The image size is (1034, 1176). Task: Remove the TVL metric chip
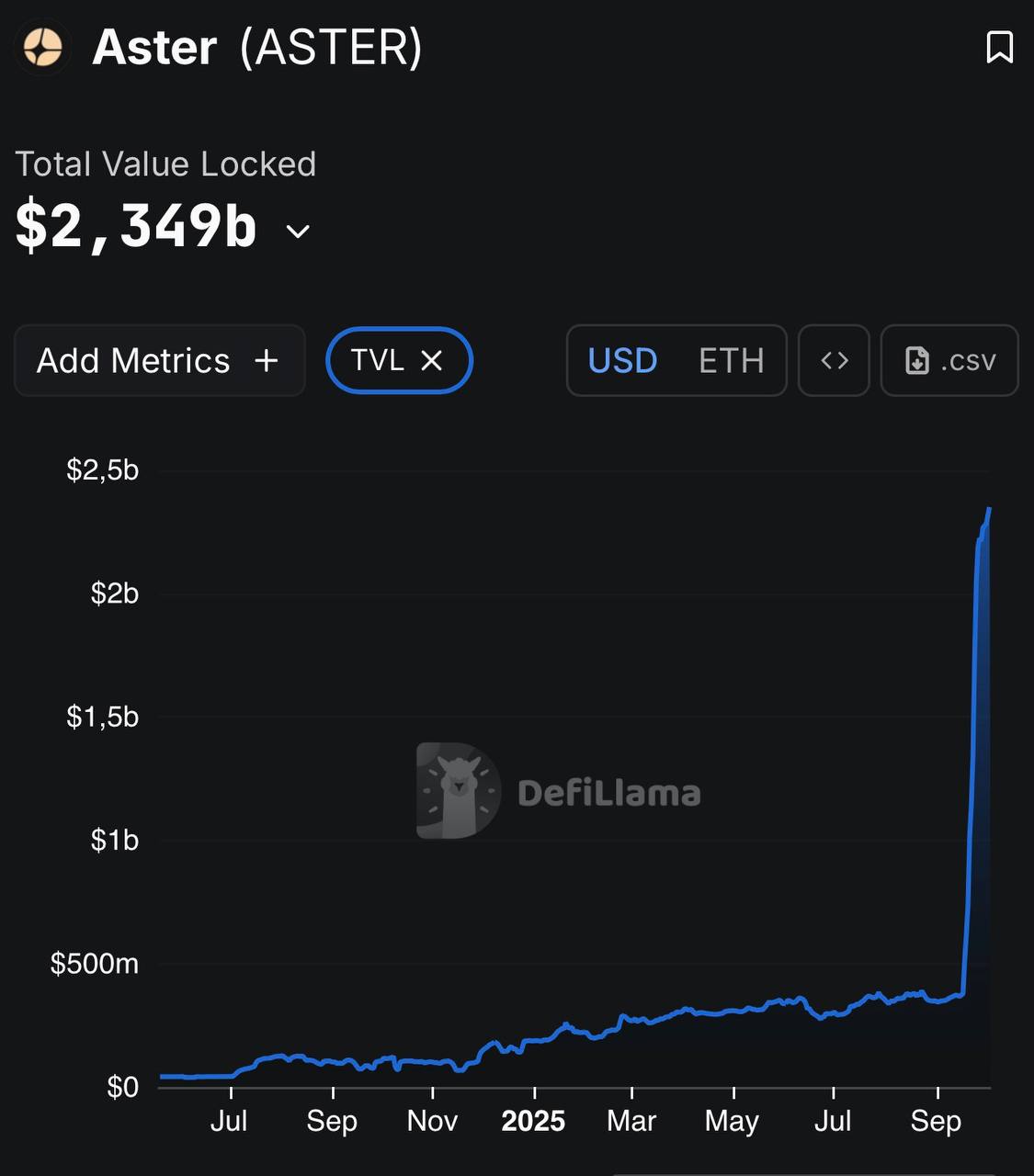coord(432,360)
